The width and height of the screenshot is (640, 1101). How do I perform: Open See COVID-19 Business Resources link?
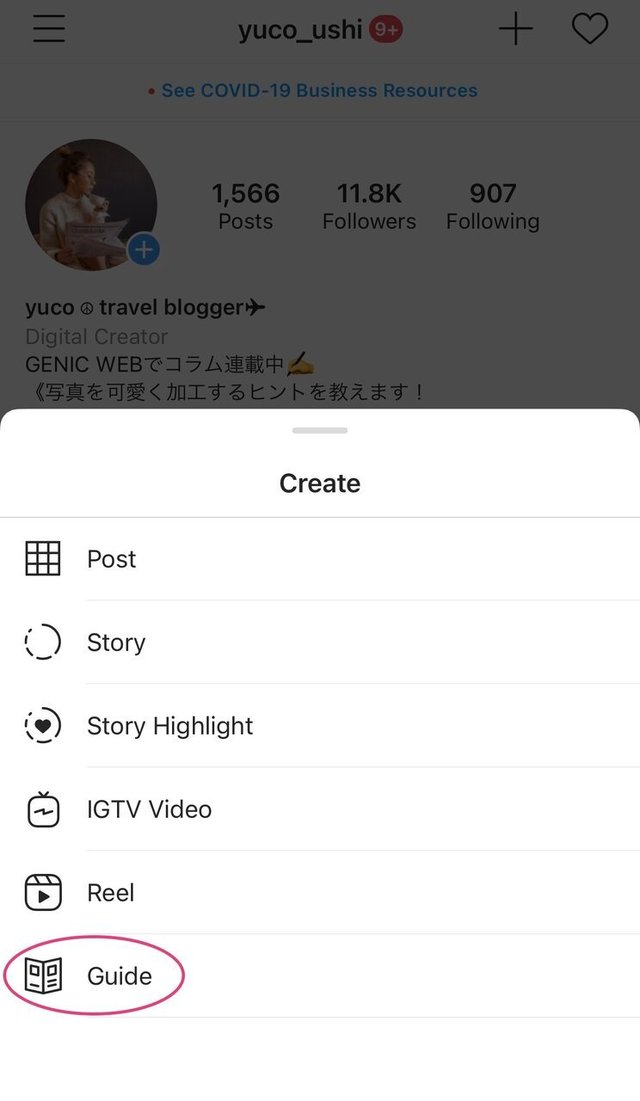click(319, 91)
